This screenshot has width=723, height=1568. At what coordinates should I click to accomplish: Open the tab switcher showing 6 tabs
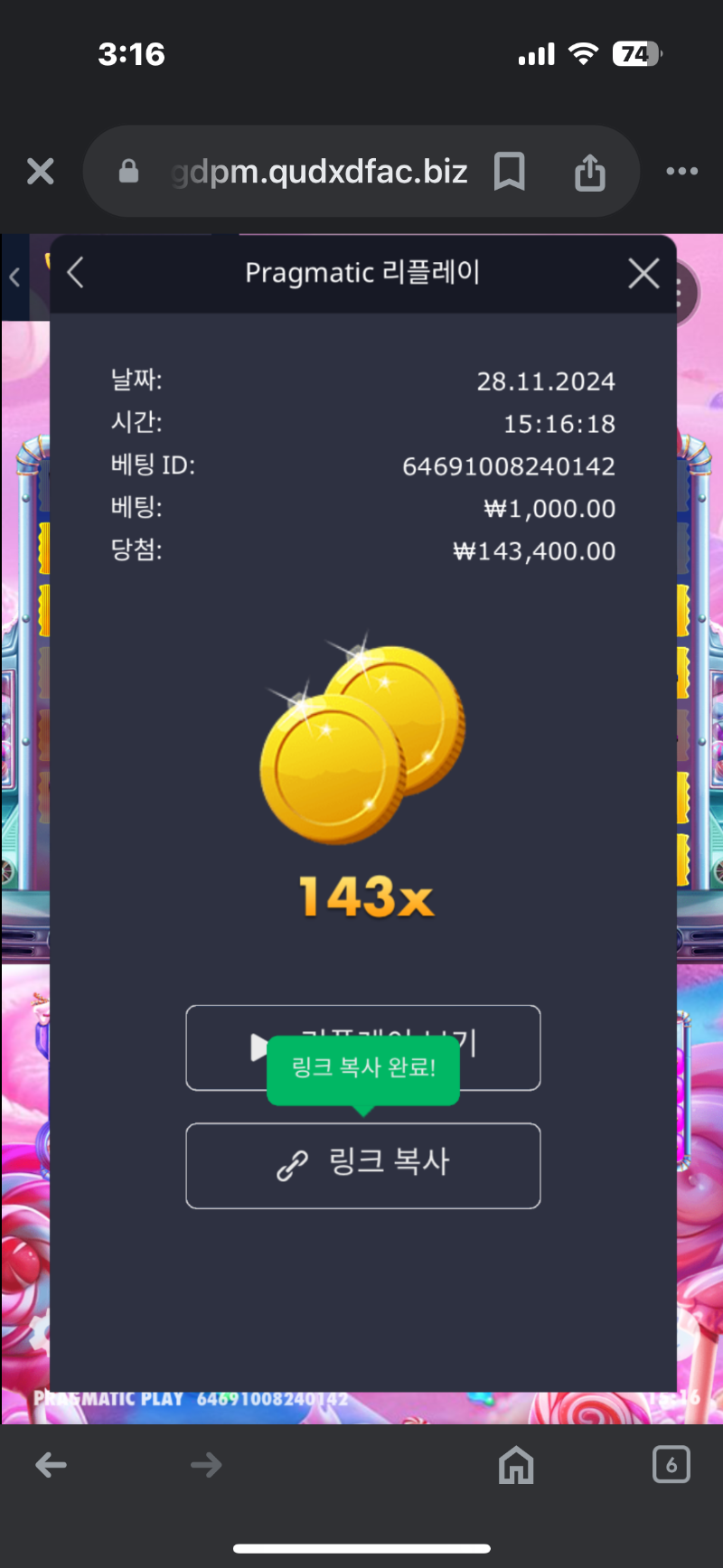[x=671, y=1465]
